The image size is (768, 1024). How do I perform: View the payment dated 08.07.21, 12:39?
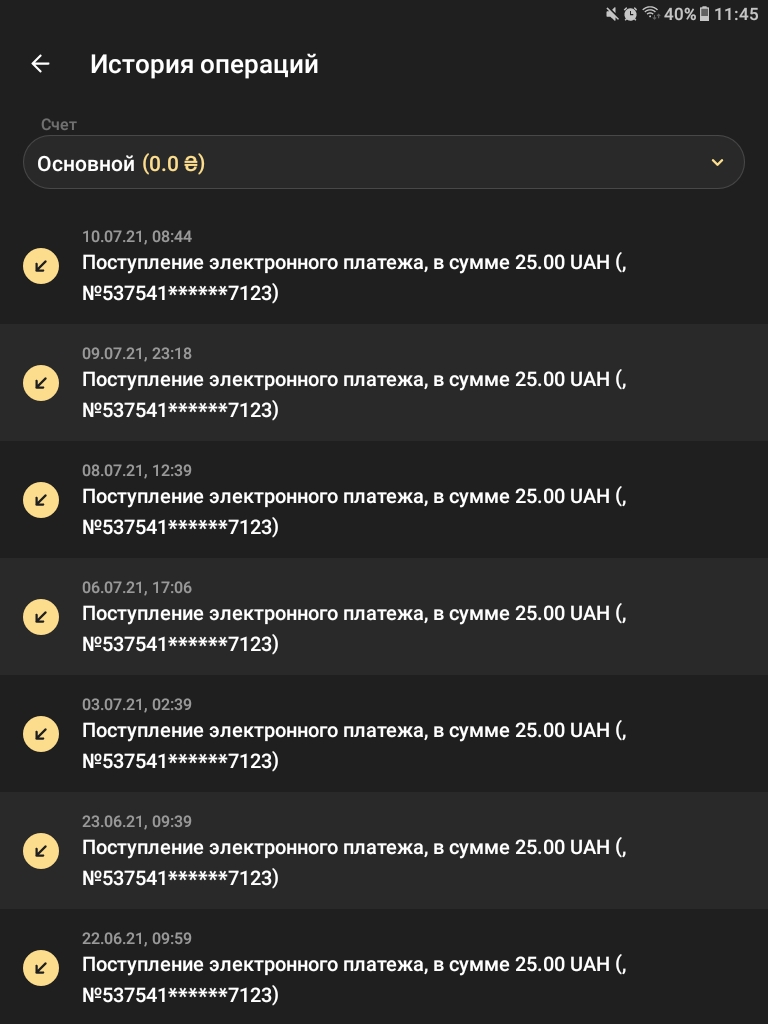pyautogui.click(x=384, y=499)
